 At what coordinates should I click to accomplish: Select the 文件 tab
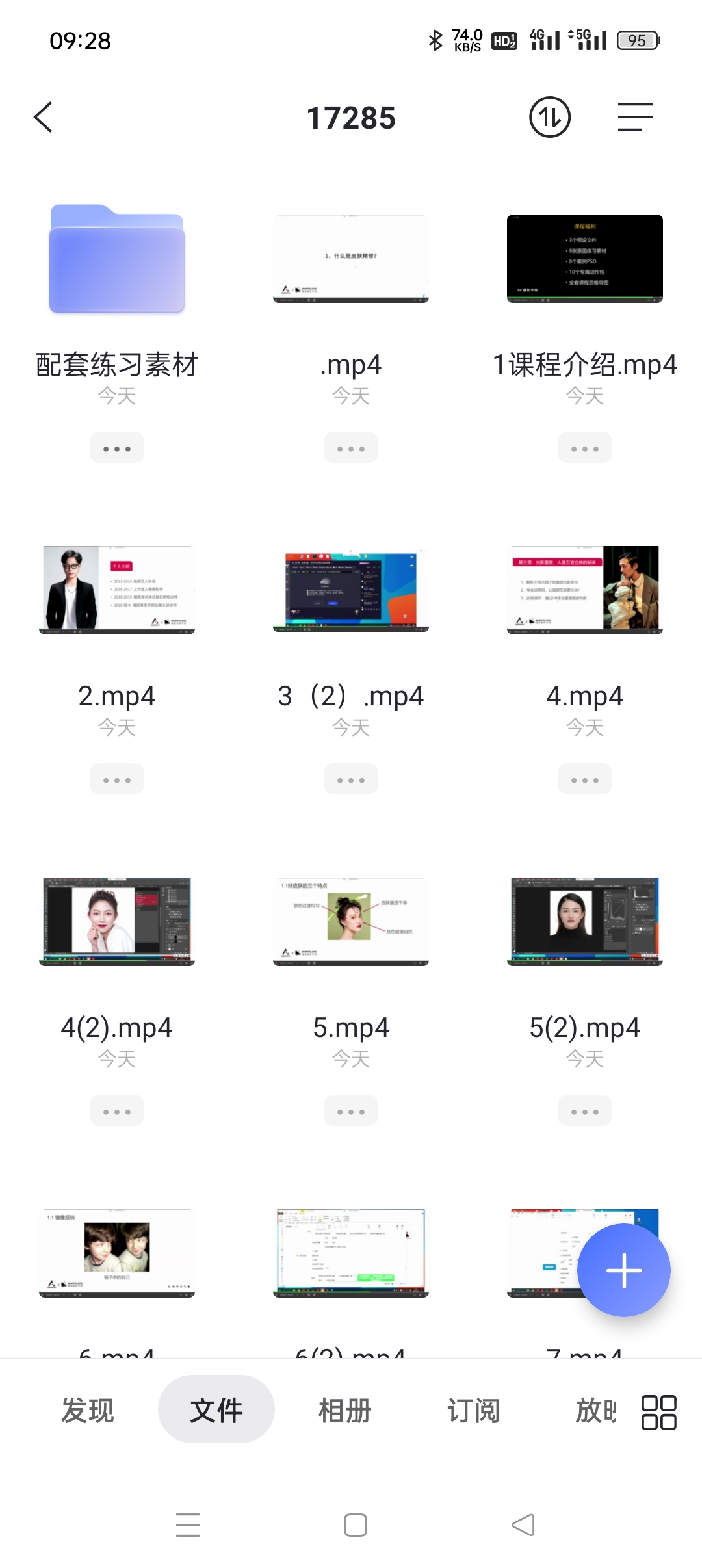pyautogui.click(x=216, y=1410)
